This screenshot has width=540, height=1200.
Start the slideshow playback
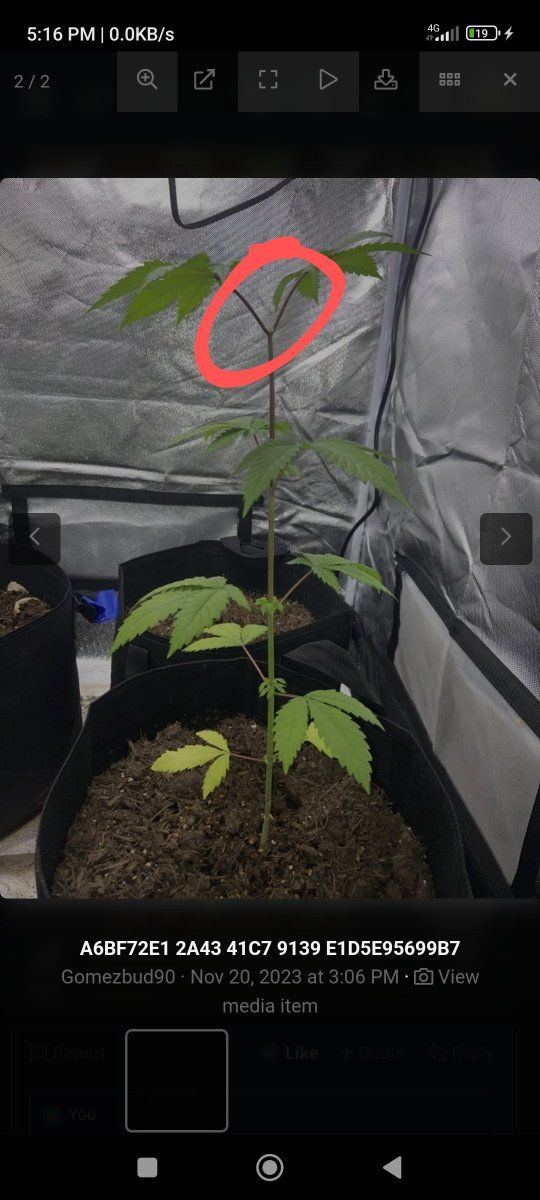[328, 81]
